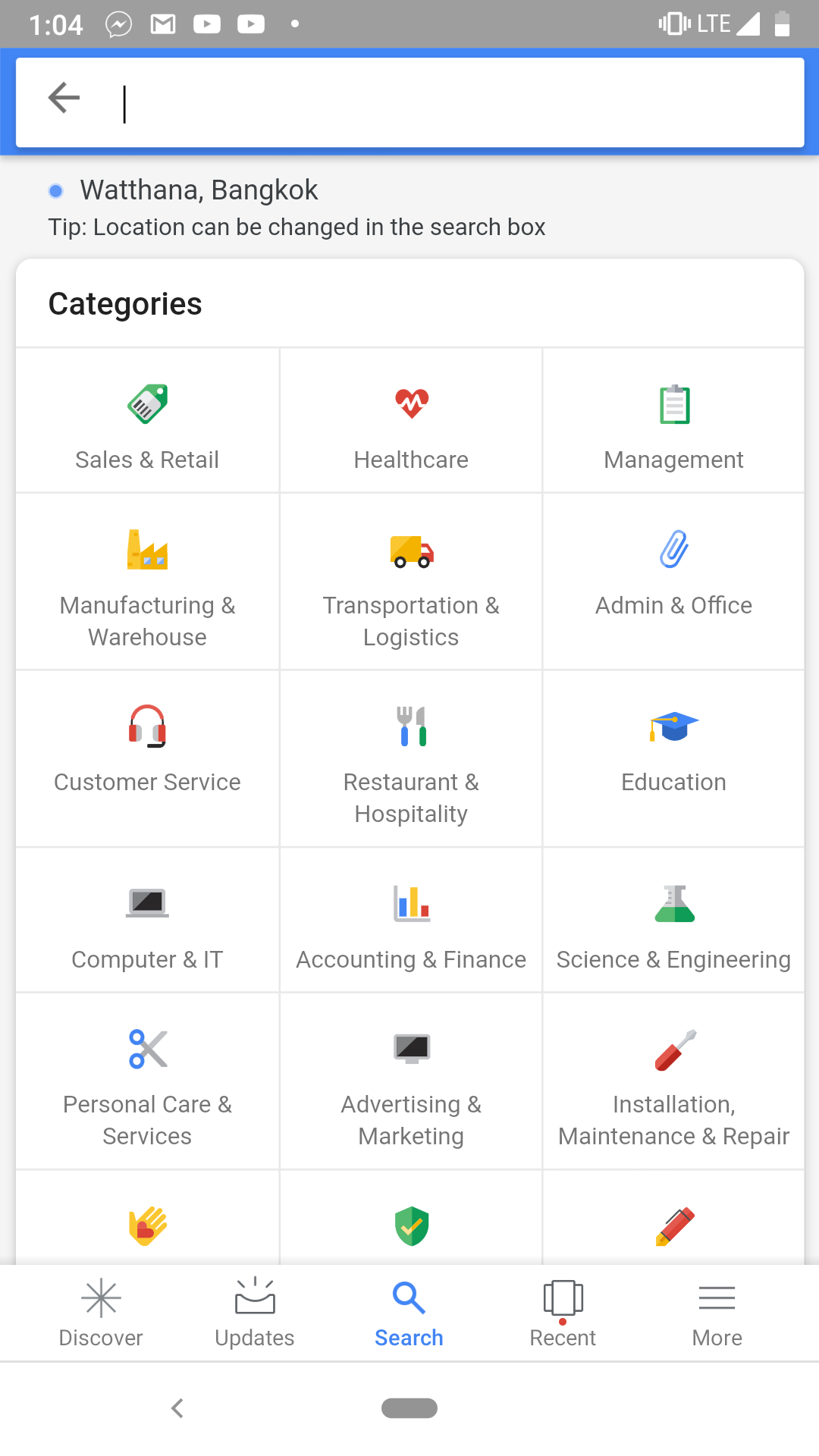The height and width of the screenshot is (1456, 819).
Task: Focus the search text field
Action: [455, 103]
